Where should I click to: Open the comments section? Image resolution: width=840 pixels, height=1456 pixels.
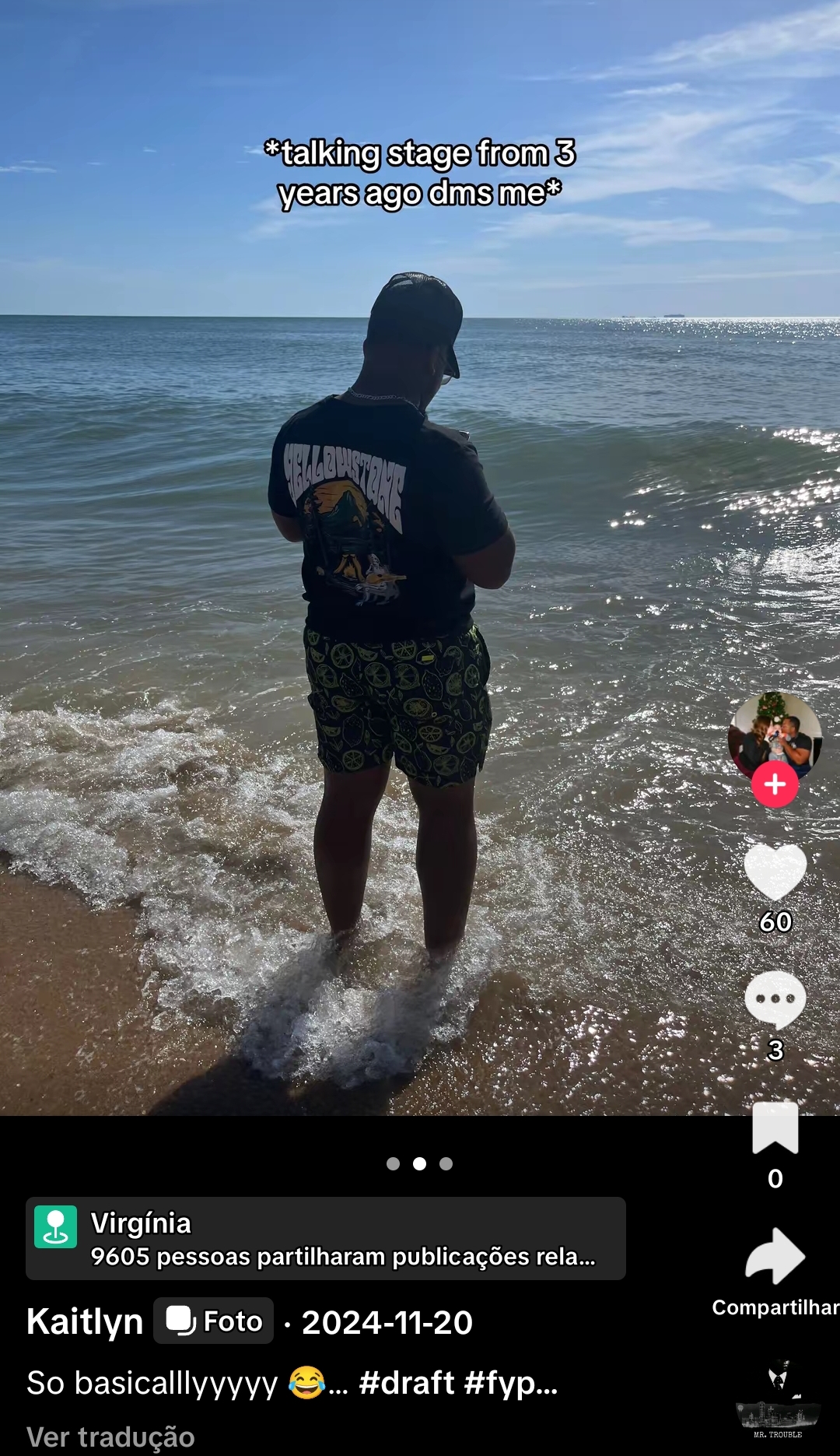pos(775,1000)
